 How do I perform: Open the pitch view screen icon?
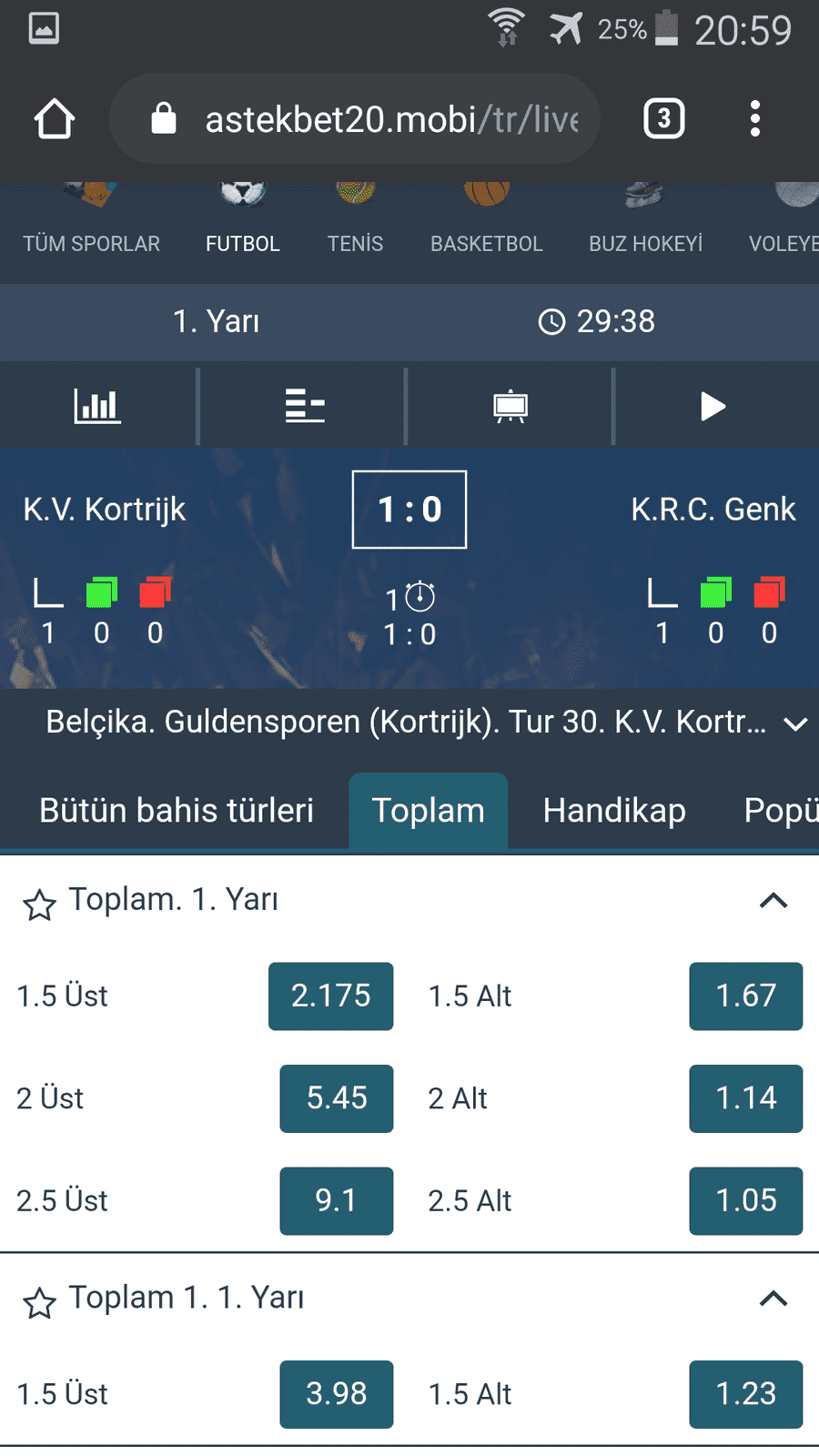511,406
